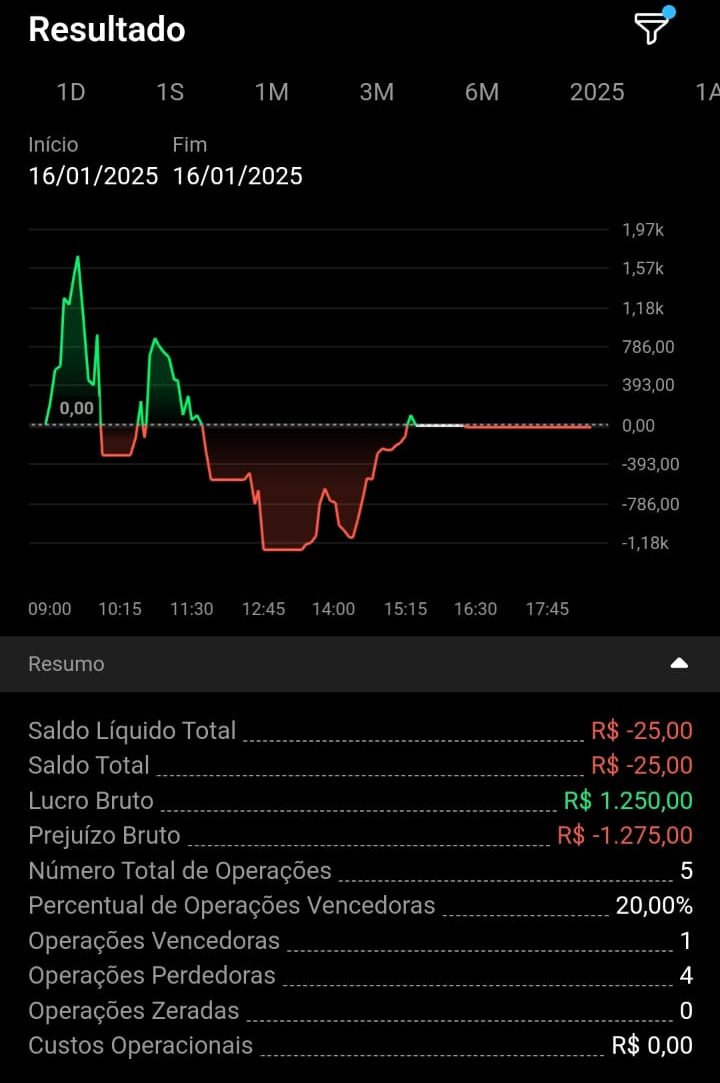The image size is (720, 1083).
Task: Switch to the 1S period
Action: [170, 92]
